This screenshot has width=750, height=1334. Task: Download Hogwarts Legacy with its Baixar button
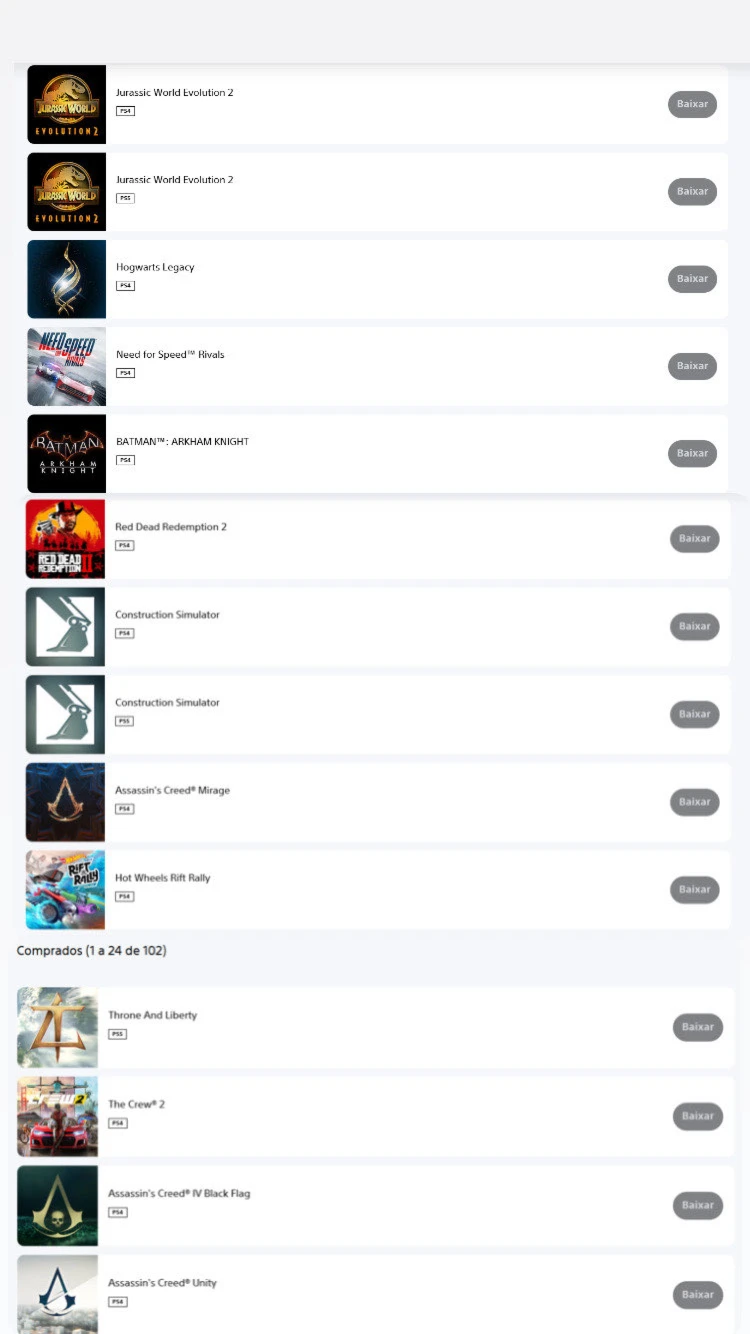(x=692, y=279)
